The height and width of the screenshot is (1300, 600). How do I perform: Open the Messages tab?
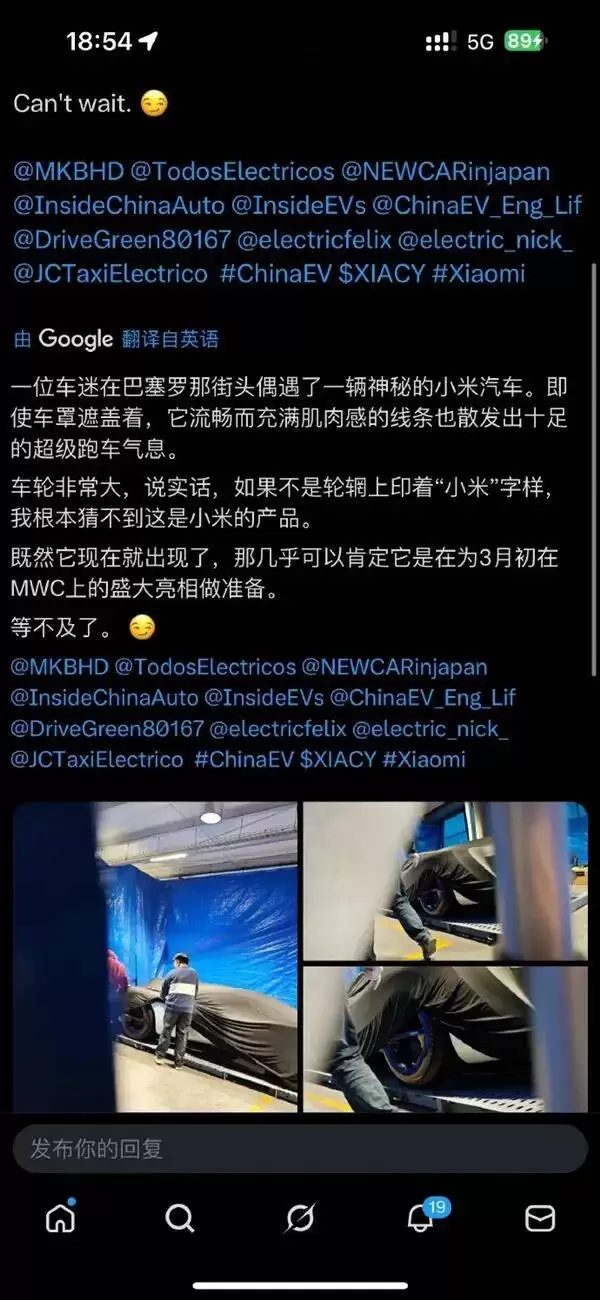click(x=540, y=1218)
